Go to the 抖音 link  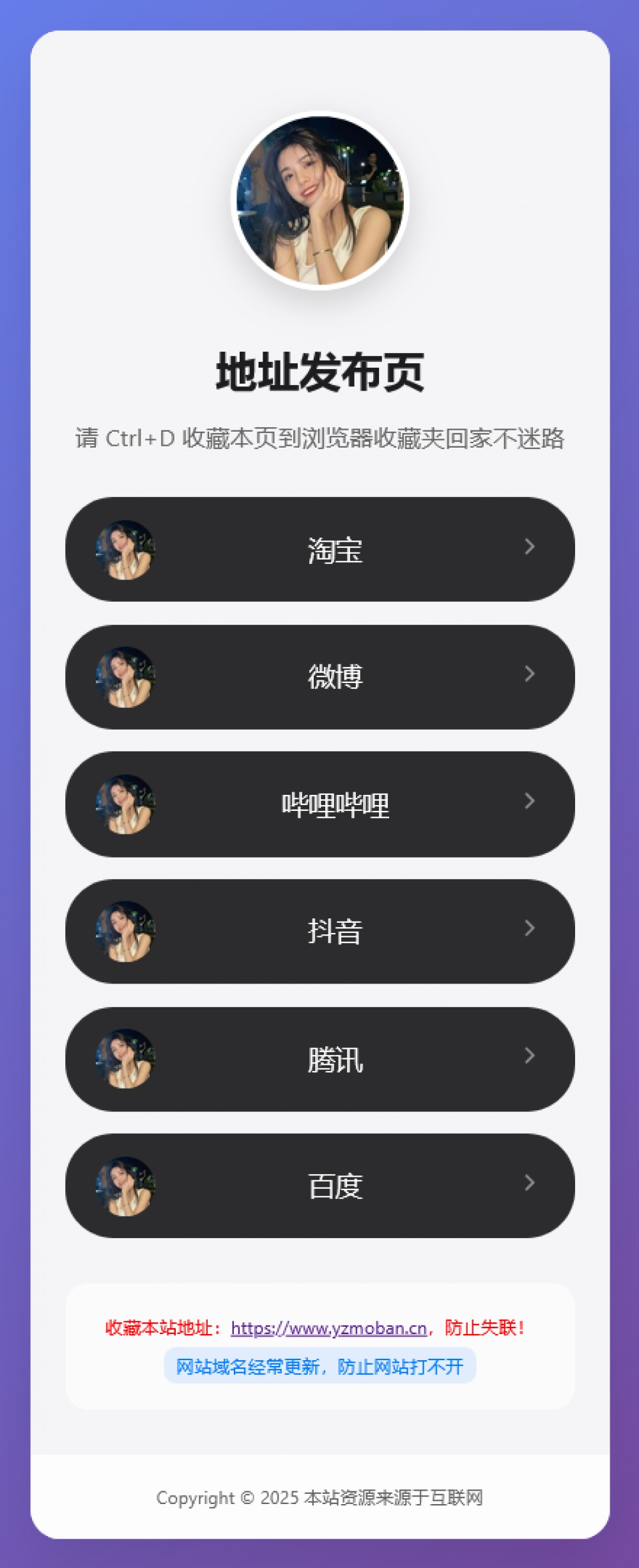tap(319, 931)
